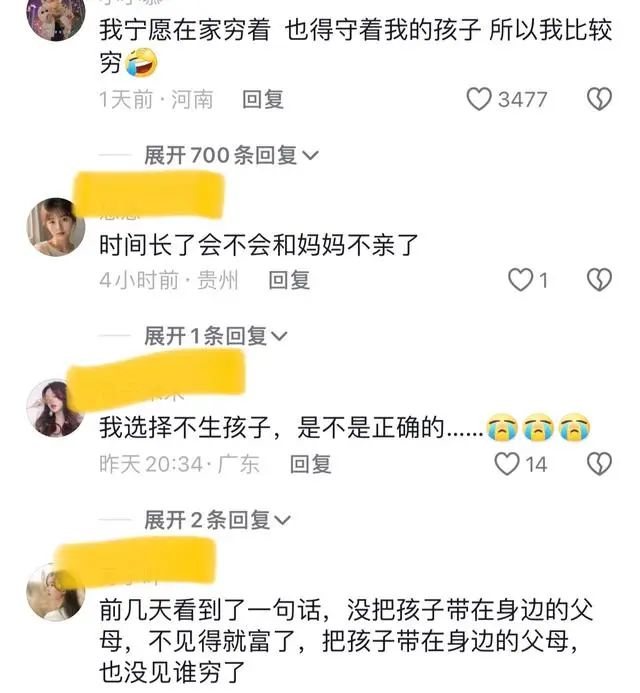Screen dimensions: 640x693
Task: Expand 700 replies
Action: pyautogui.click(x=231, y=155)
